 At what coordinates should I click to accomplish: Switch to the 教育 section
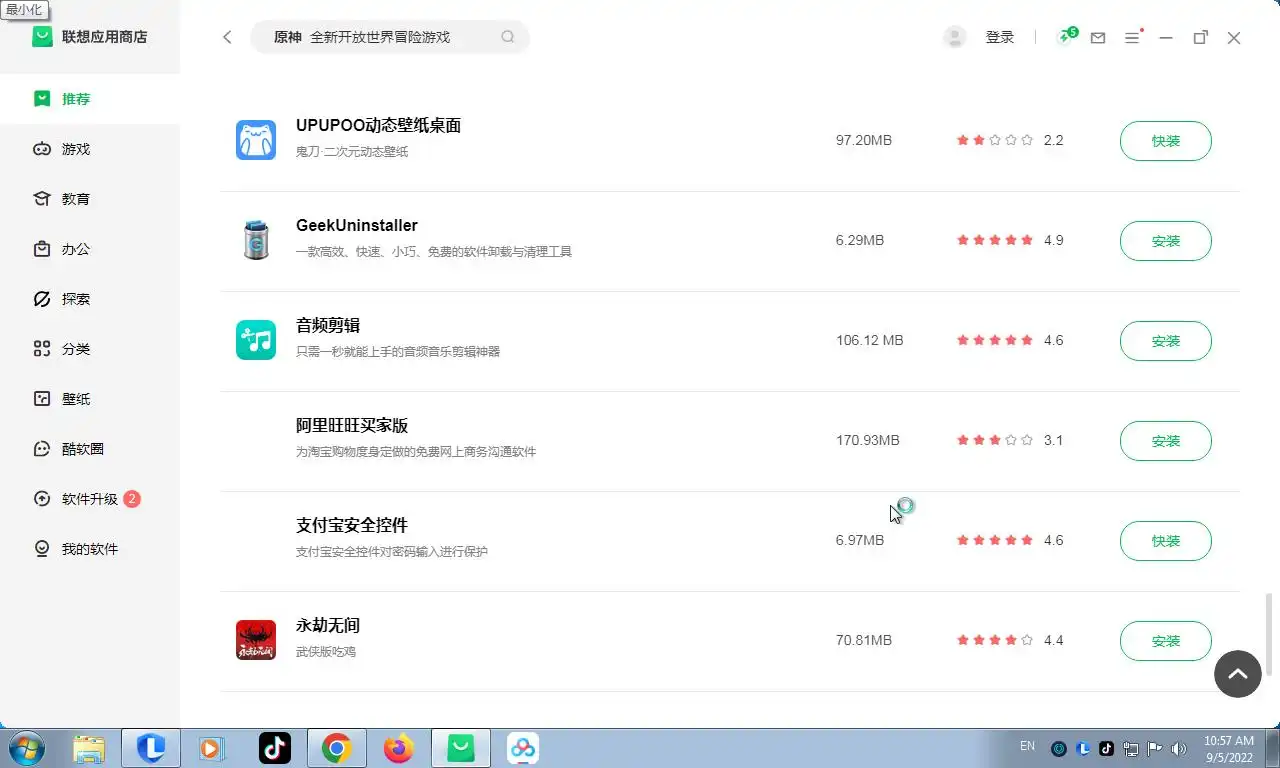[76, 199]
